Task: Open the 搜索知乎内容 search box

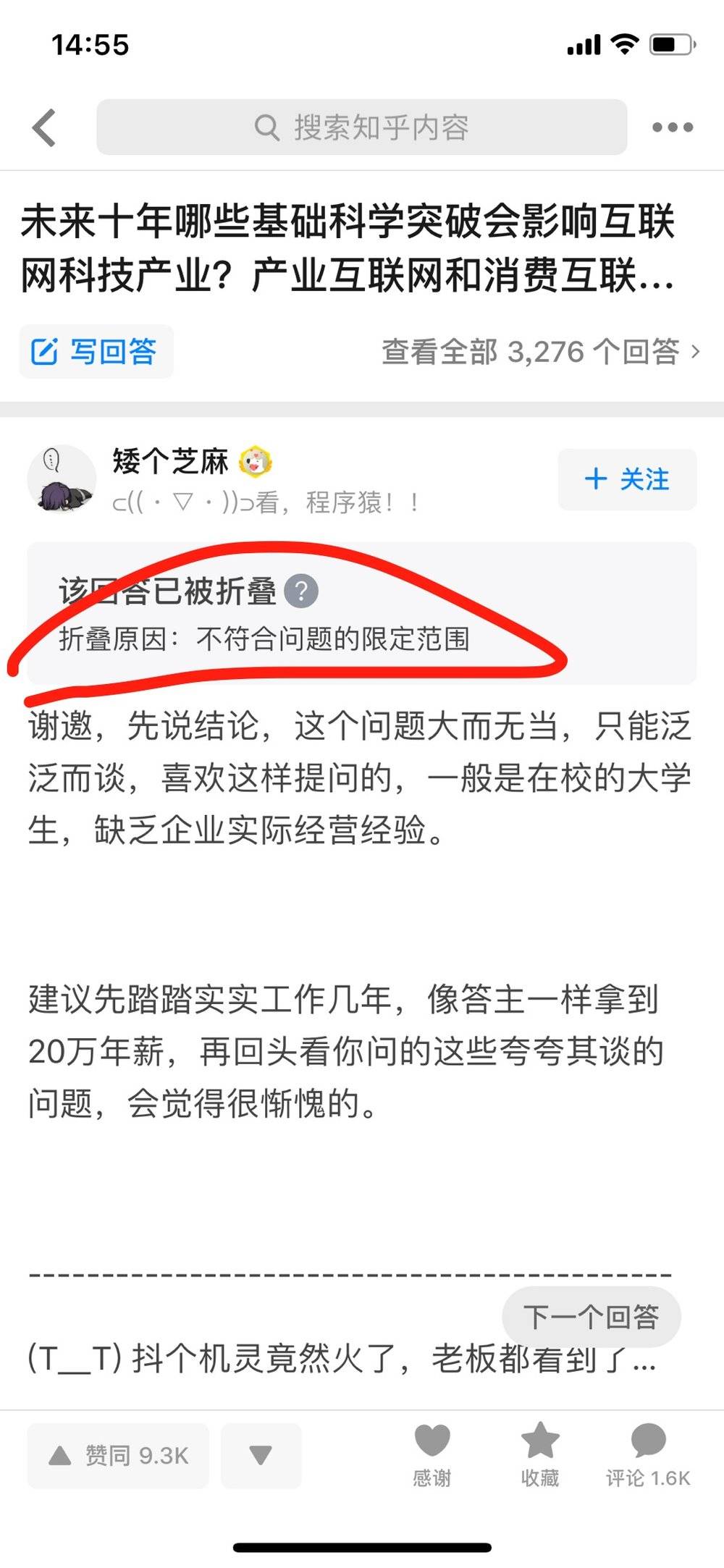Action: (362, 127)
